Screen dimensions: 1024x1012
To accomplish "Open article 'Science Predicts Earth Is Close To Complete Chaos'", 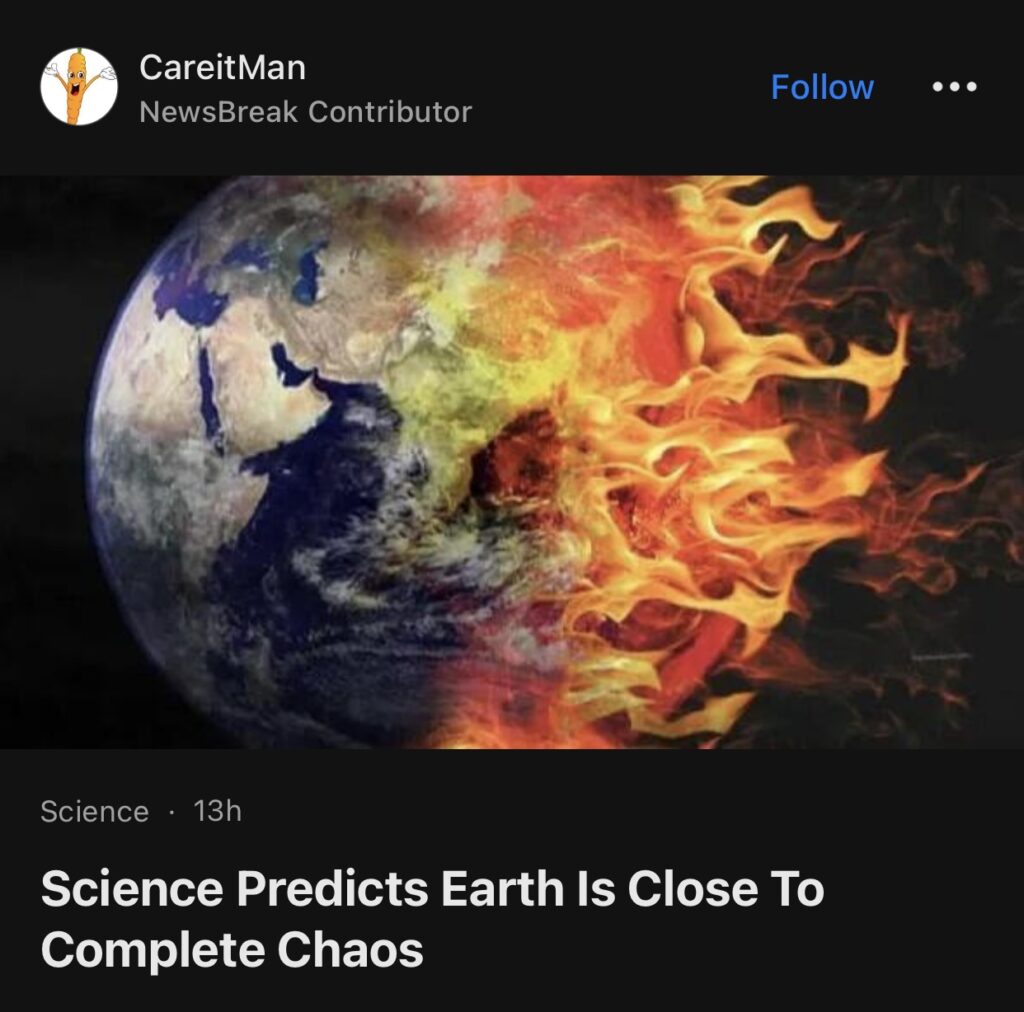I will tap(432, 919).
